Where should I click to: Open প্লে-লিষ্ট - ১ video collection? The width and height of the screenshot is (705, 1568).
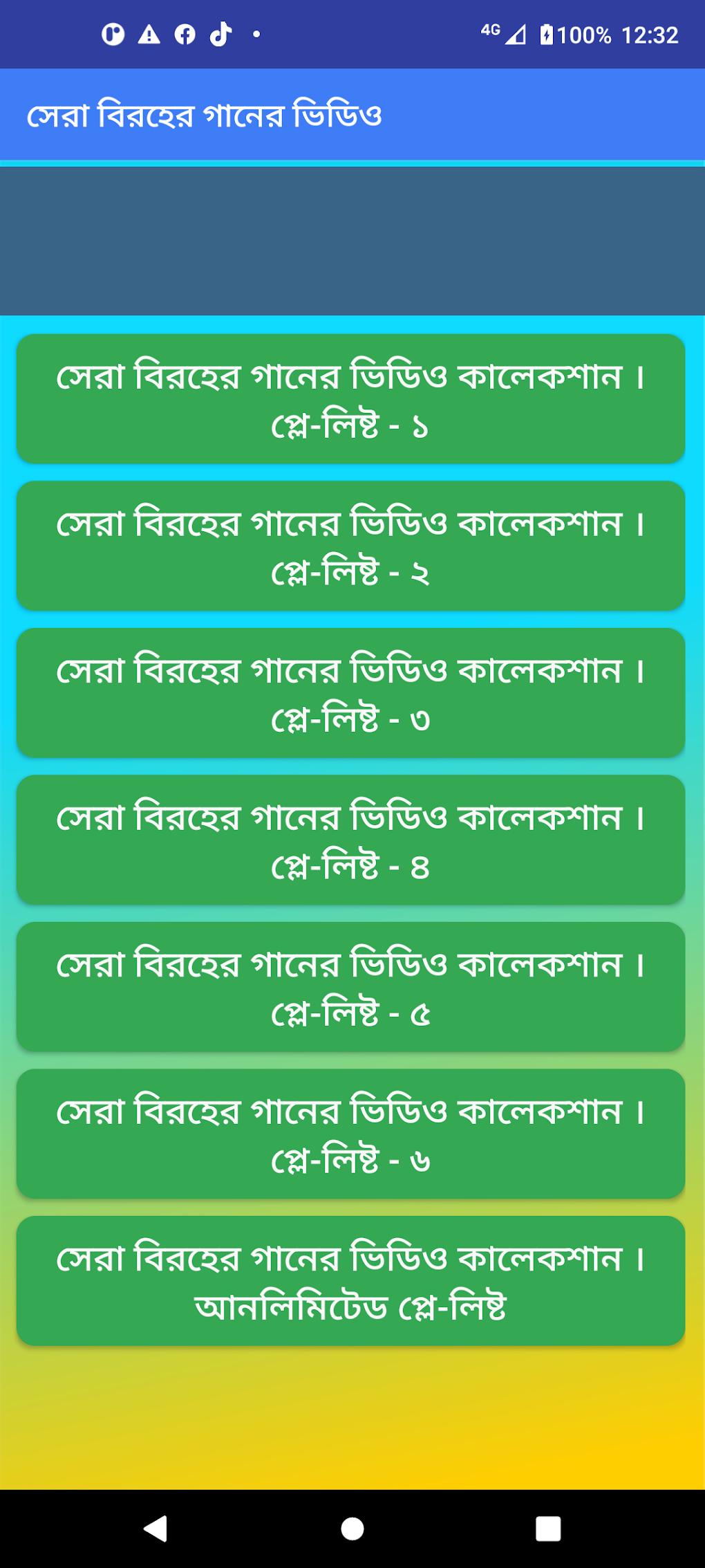coord(350,399)
